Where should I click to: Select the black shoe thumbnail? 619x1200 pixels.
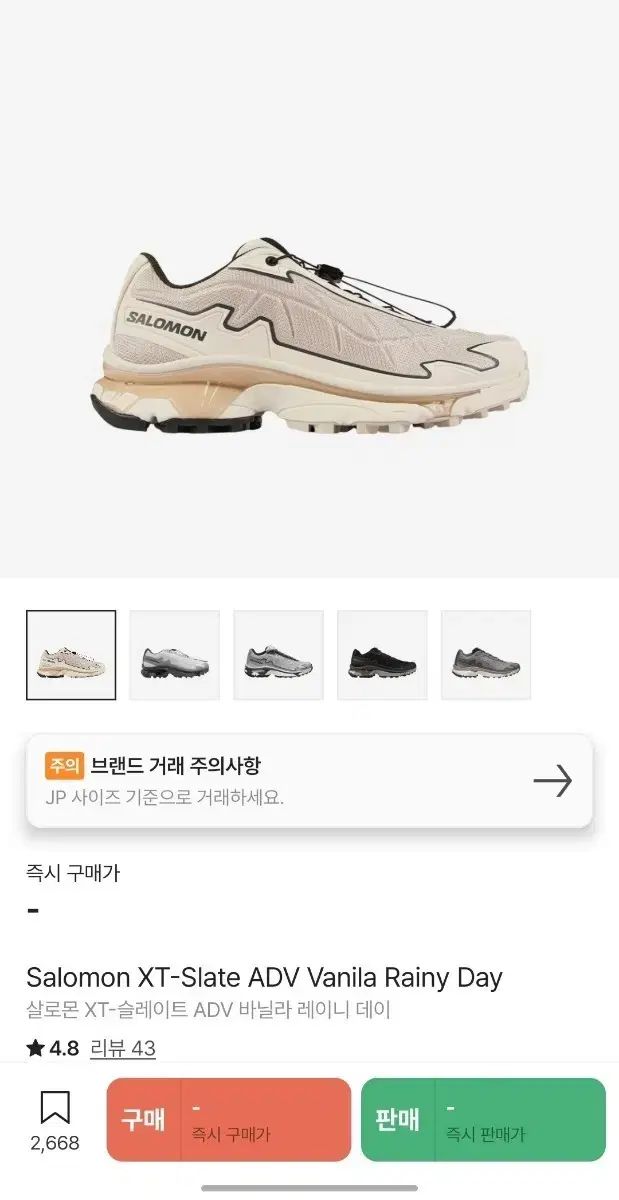(383, 655)
